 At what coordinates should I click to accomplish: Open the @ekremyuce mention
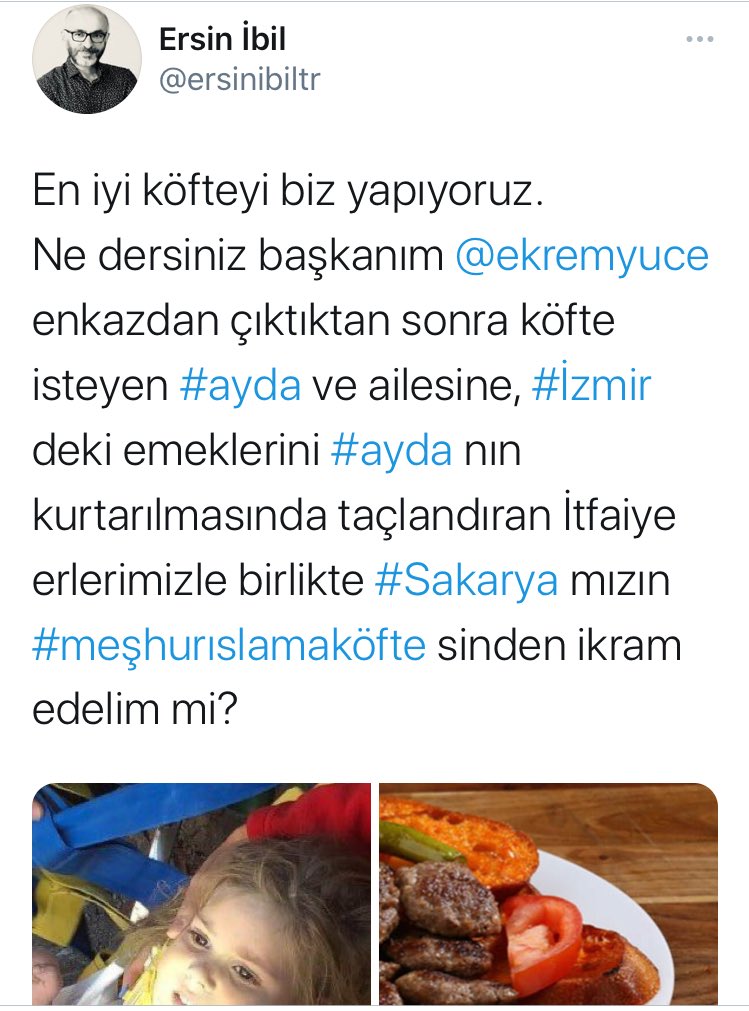point(581,257)
